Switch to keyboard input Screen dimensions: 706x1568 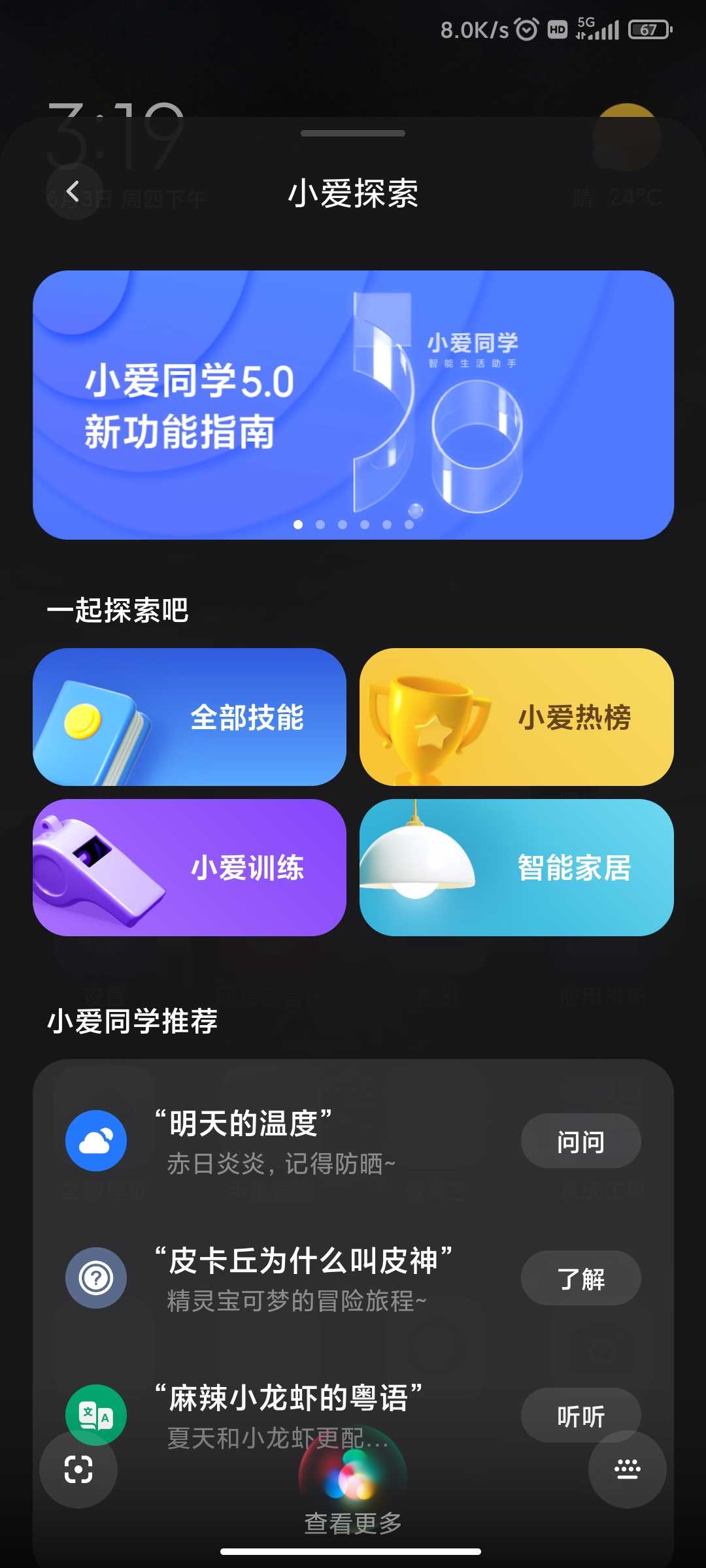tap(628, 1469)
